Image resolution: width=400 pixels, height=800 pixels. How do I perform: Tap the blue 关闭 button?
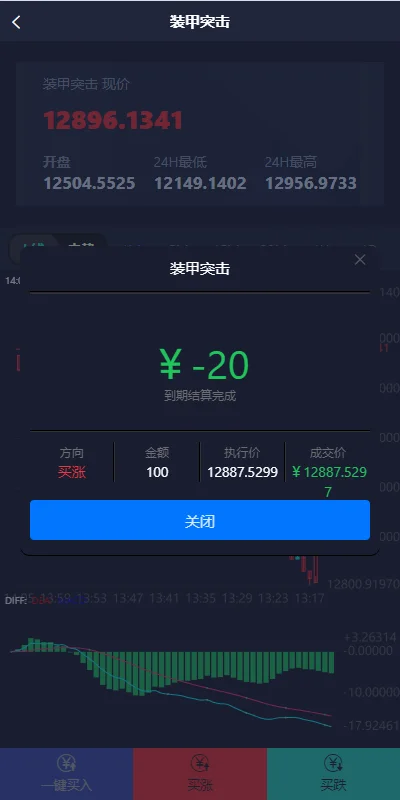(x=199, y=520)
